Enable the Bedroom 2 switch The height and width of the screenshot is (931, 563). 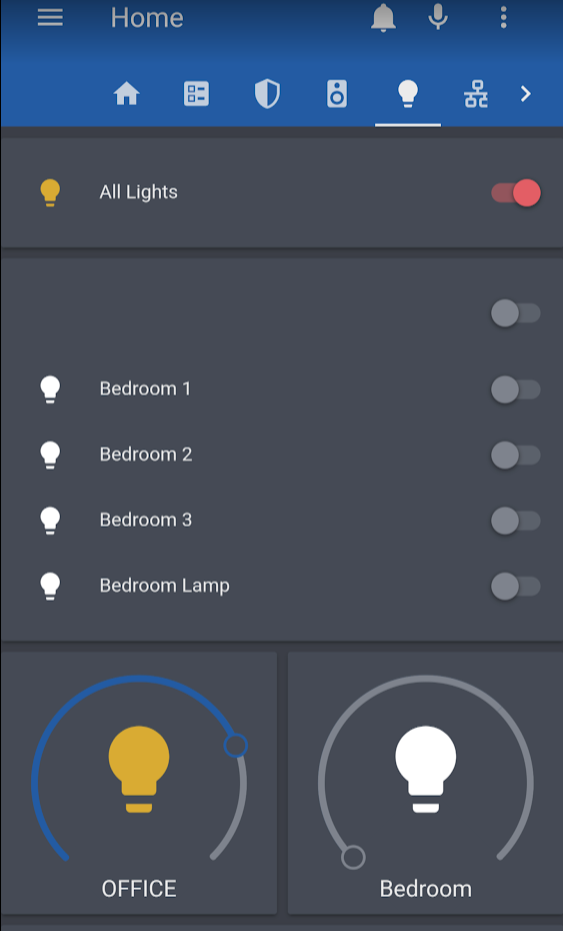pyautogui.click(x=515, y=455)
